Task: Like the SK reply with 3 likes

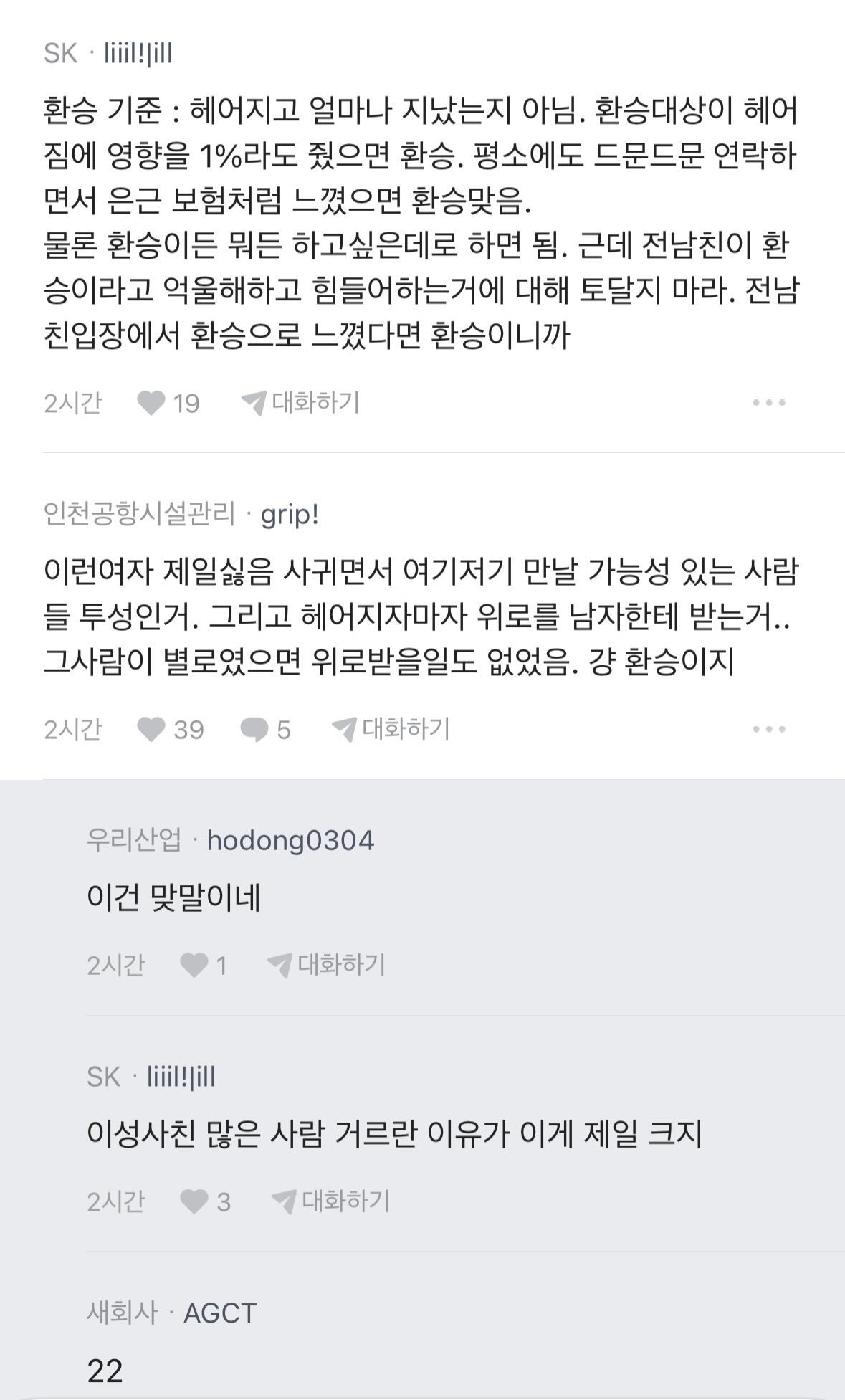Action: coord(194,1201)
